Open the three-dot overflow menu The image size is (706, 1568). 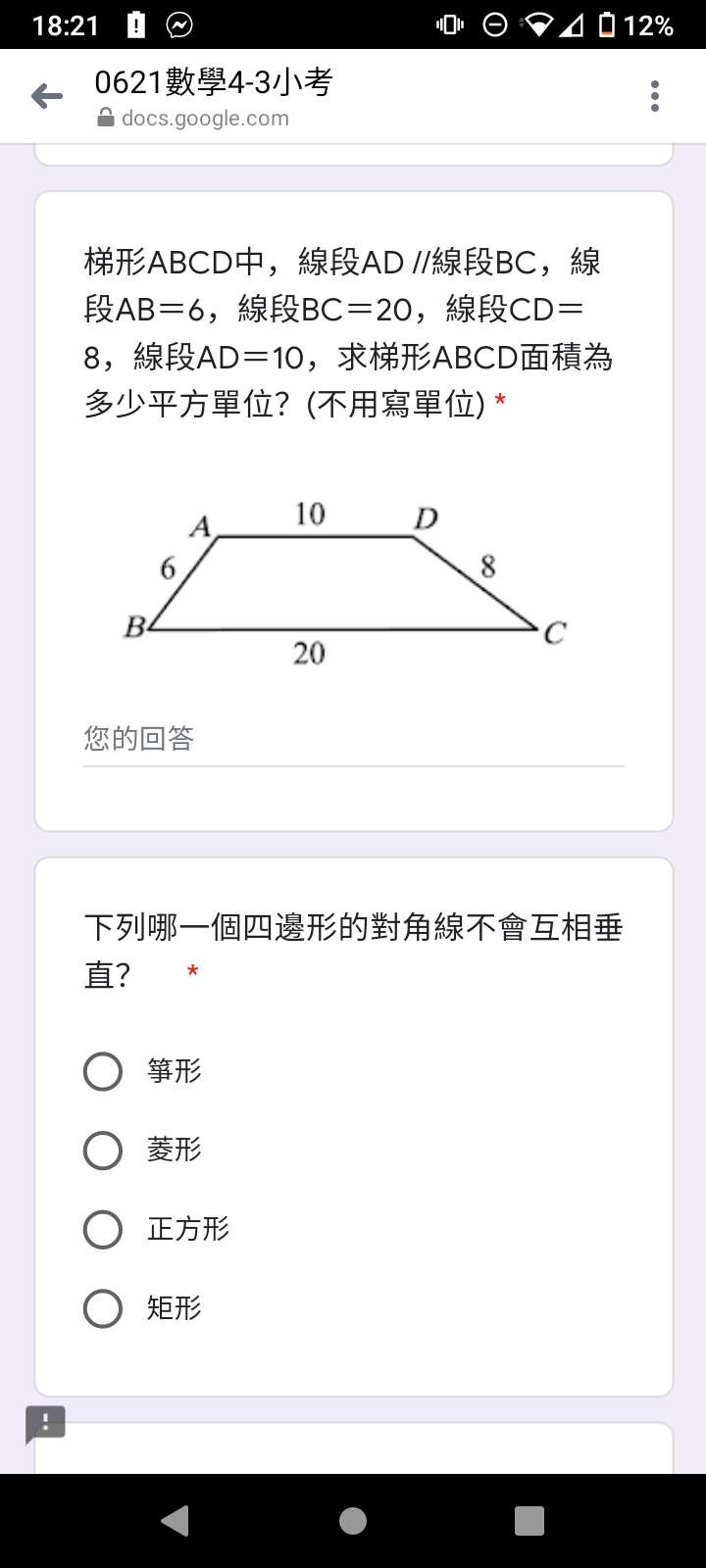pos(655,96)
